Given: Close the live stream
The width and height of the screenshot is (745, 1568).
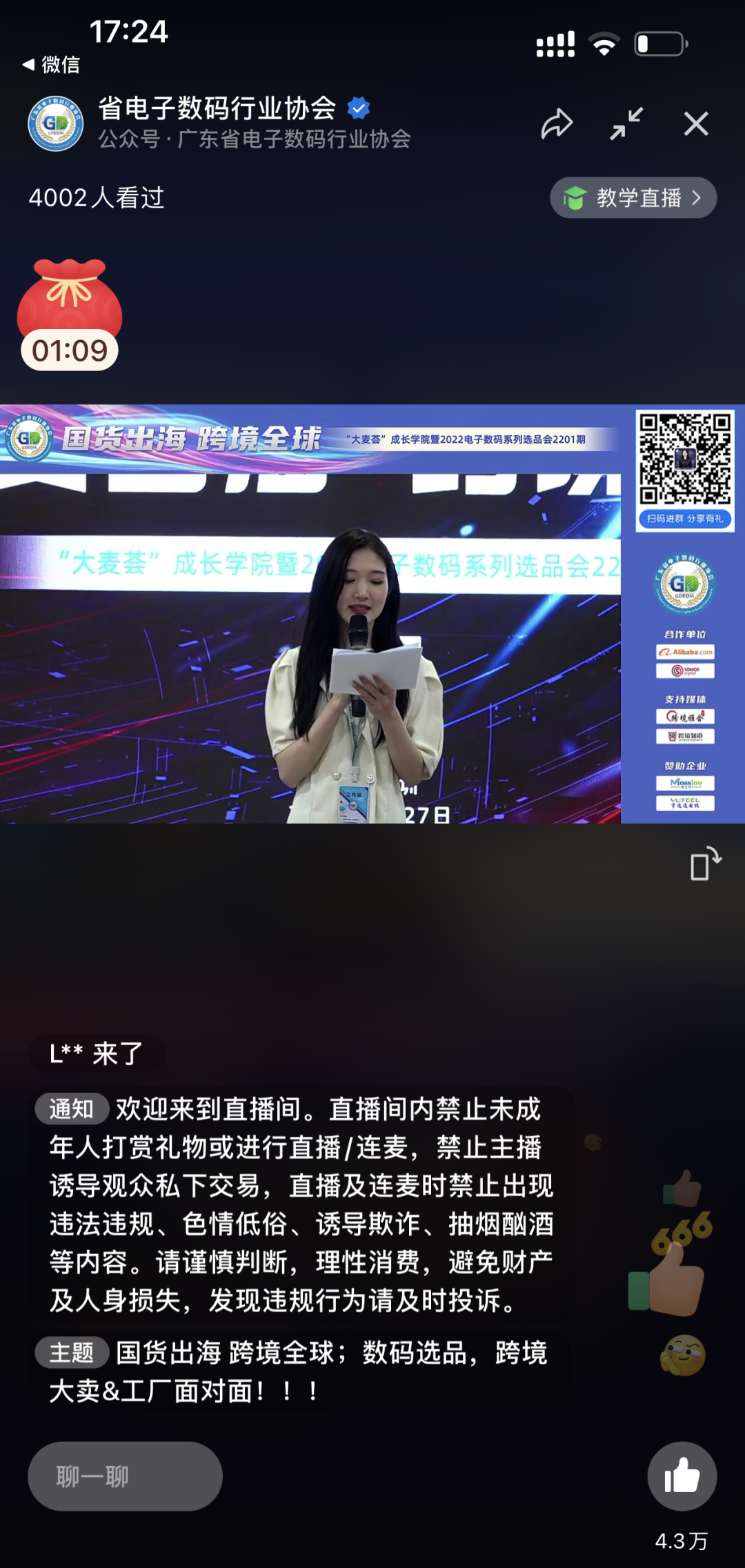Looking at the screenshot, I should click(x=696, y=124).
